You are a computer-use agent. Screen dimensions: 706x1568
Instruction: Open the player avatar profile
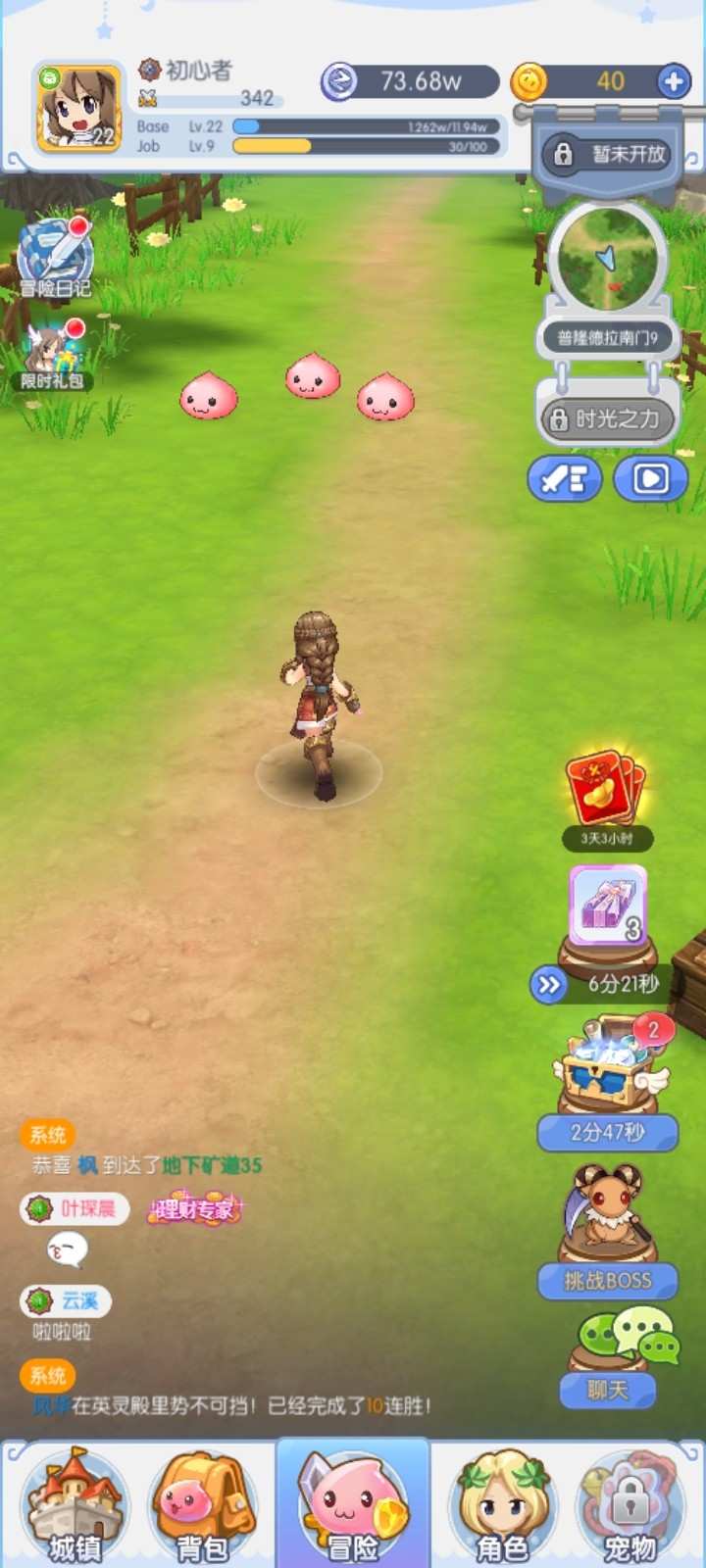(78, 109)
